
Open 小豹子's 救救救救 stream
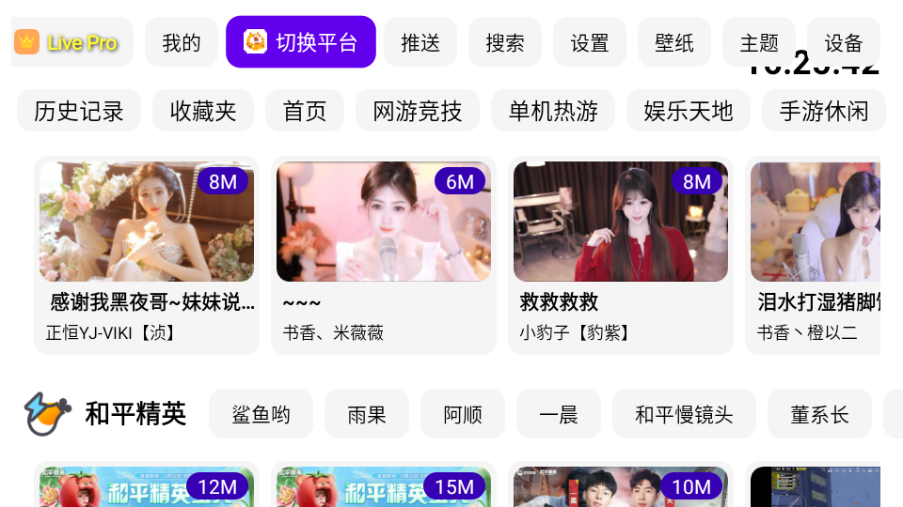tap(620, 254)
